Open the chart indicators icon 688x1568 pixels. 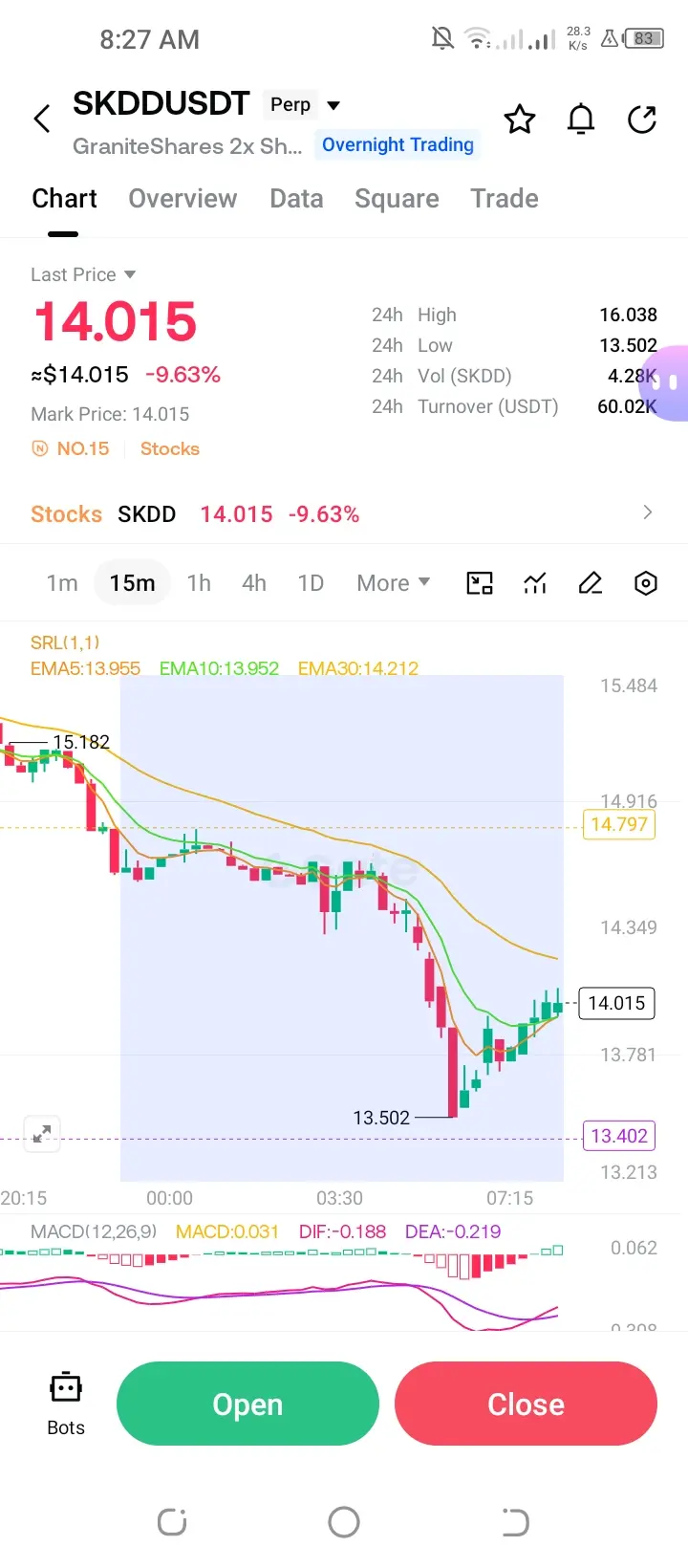click(535, 583)
